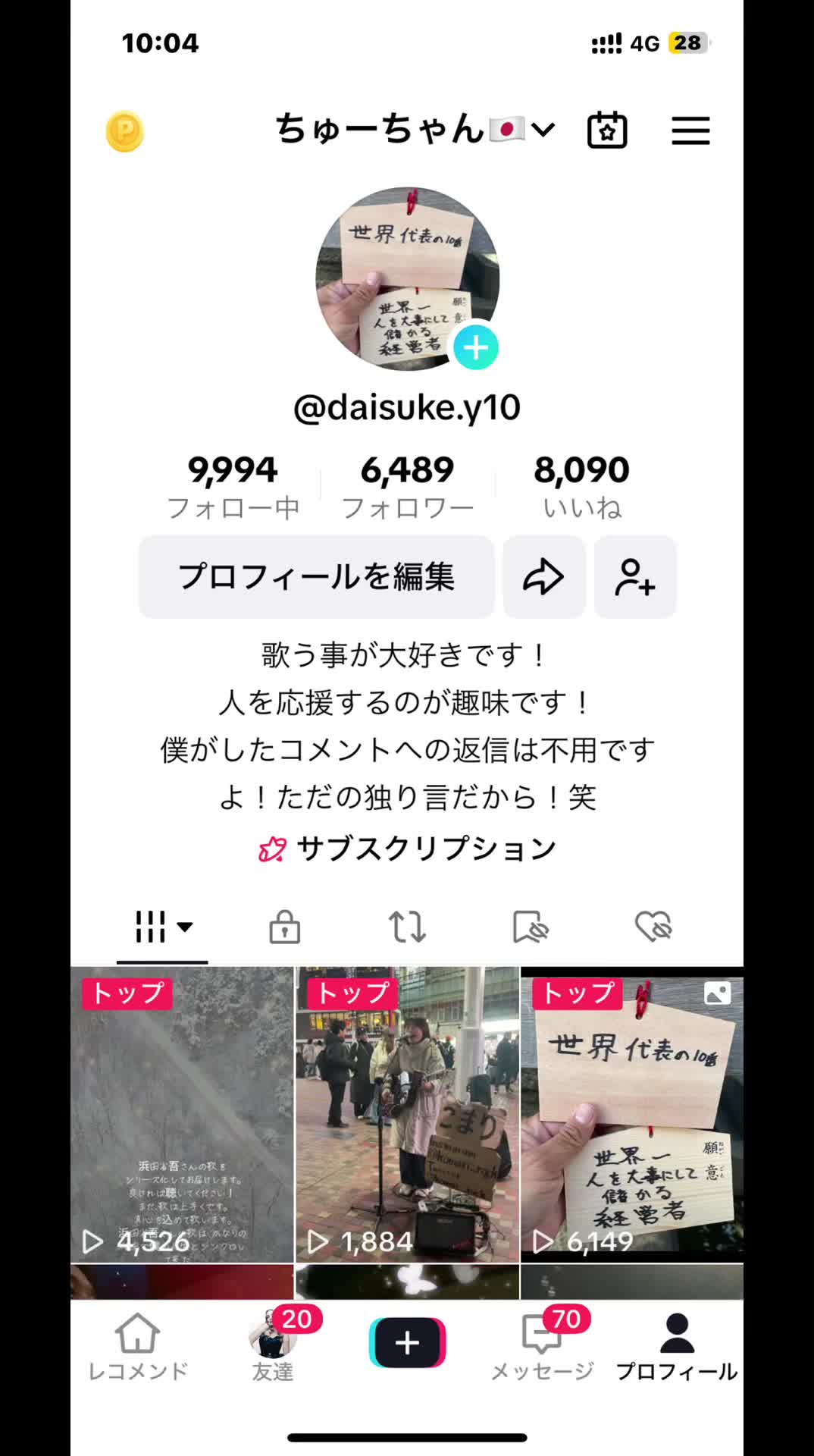Switch to the private videos lock tab
The width and height of the screenshot is (814, 1456).
coord(284,927)
